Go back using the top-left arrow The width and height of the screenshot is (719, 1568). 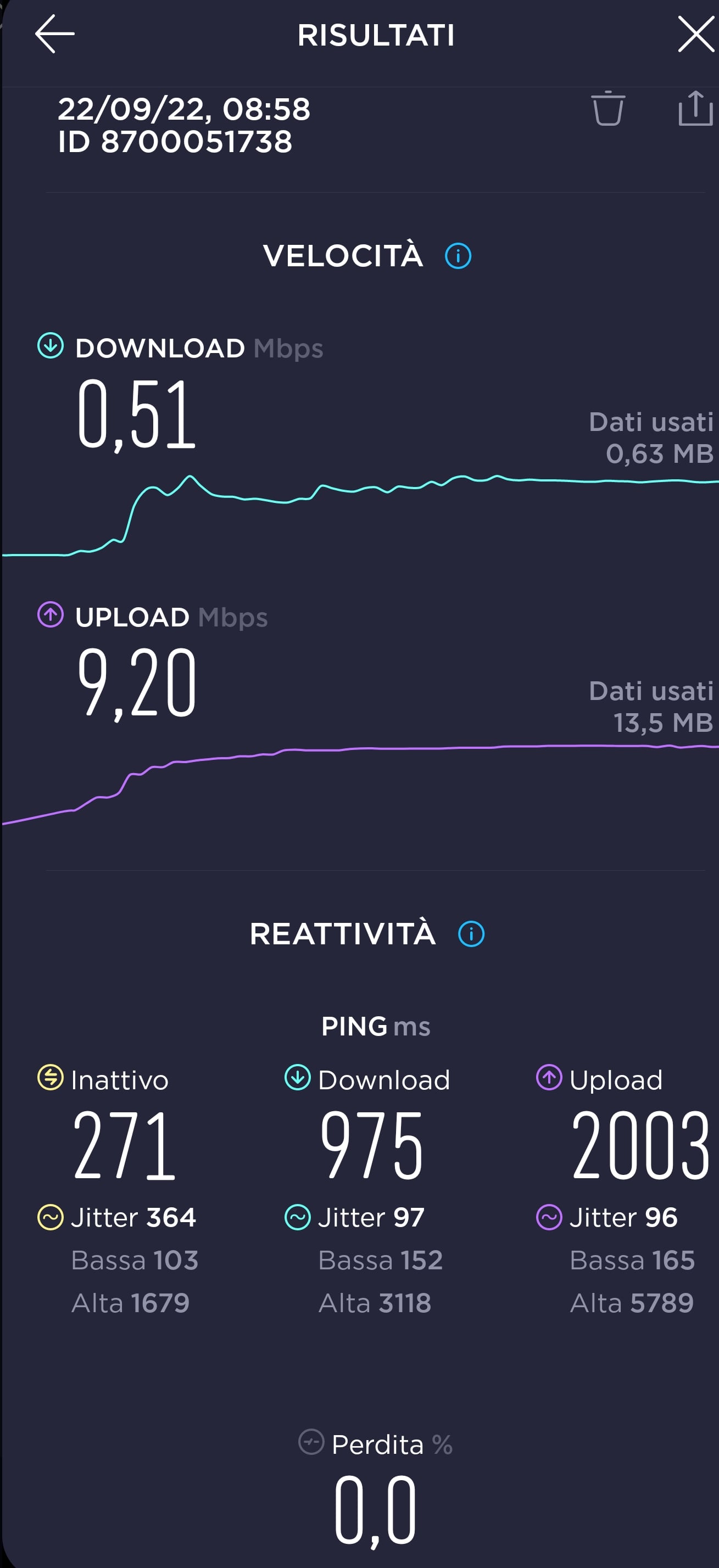click(55, 35)
